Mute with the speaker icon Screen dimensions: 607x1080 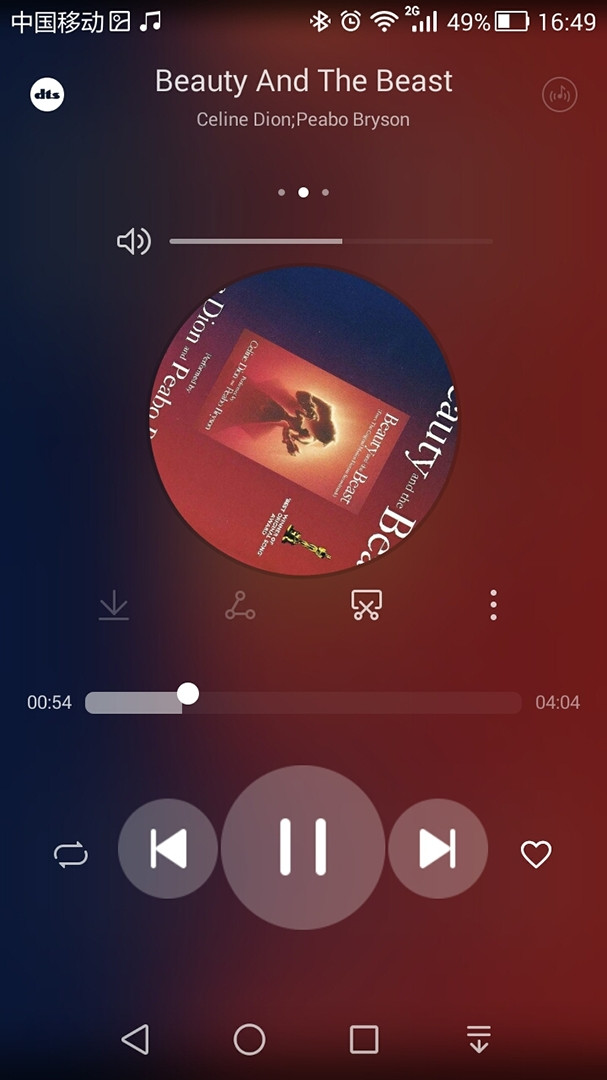pyautogui.click(x=133, y=241)
